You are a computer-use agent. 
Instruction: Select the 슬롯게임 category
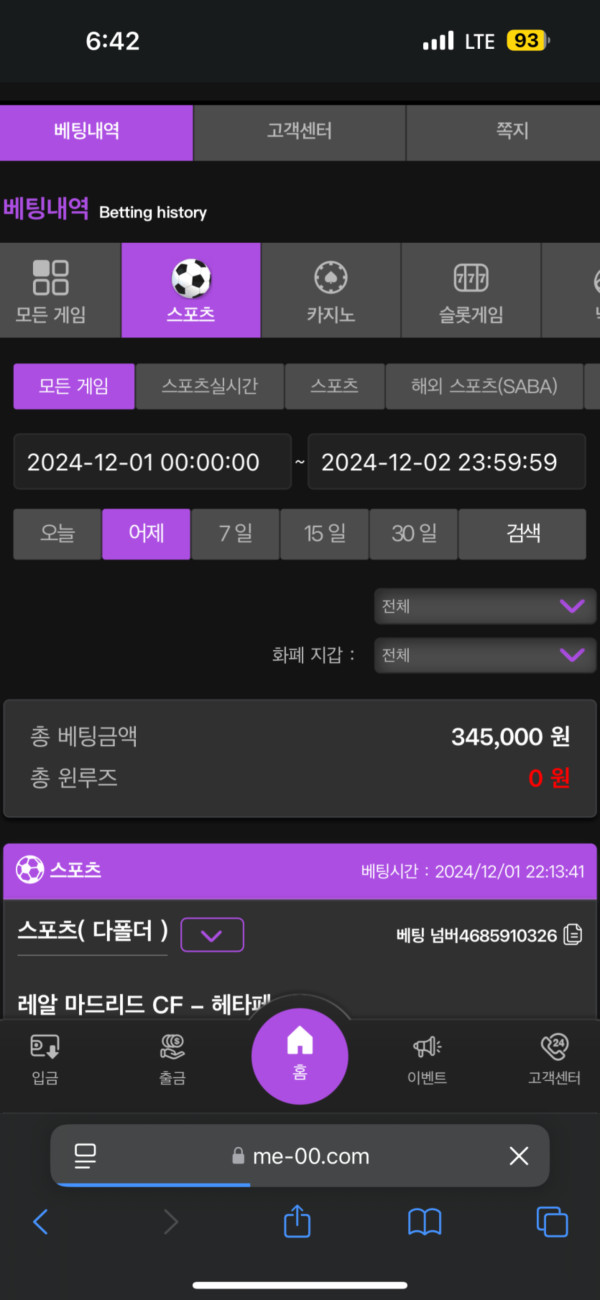pyautogui.click(x=470, y=290)
